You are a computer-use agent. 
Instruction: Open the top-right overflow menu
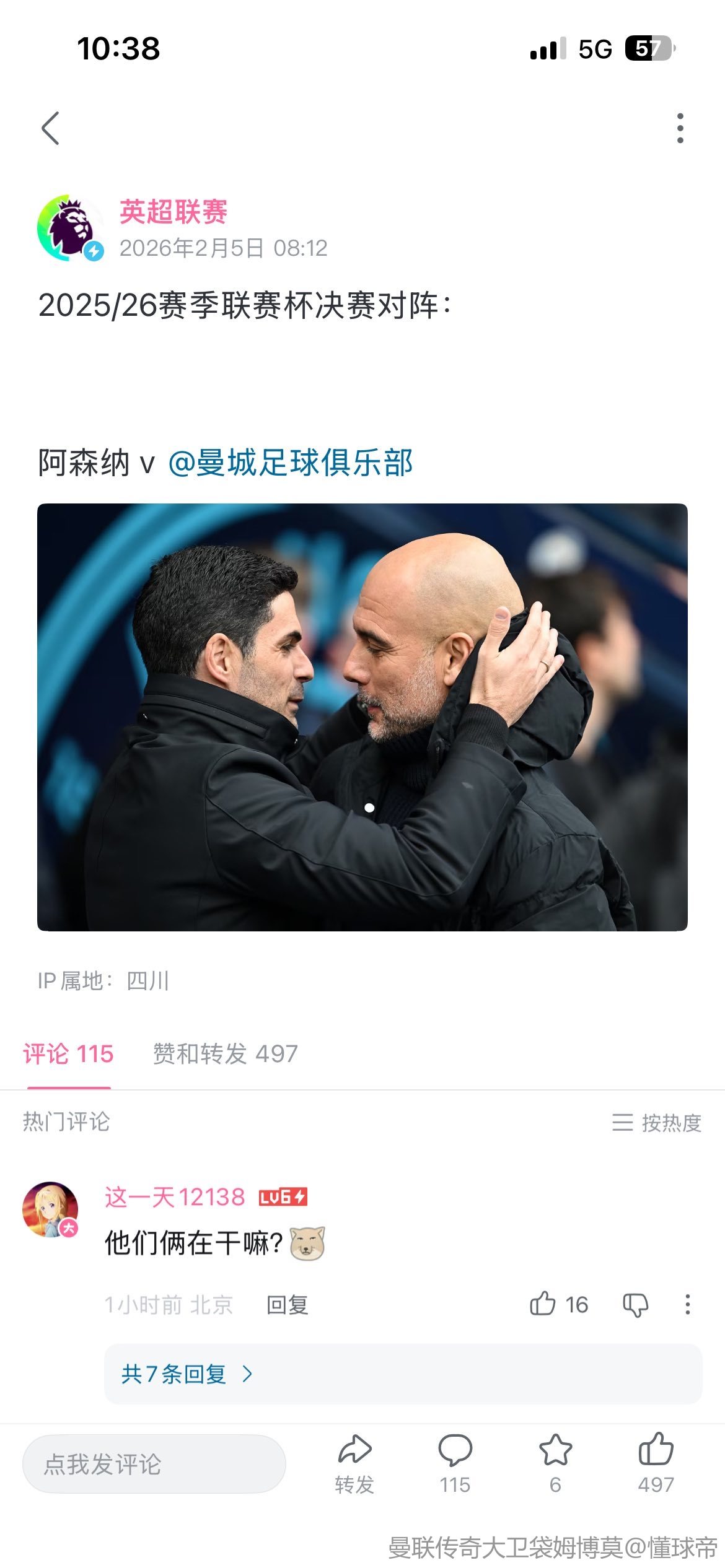(680, 128)
